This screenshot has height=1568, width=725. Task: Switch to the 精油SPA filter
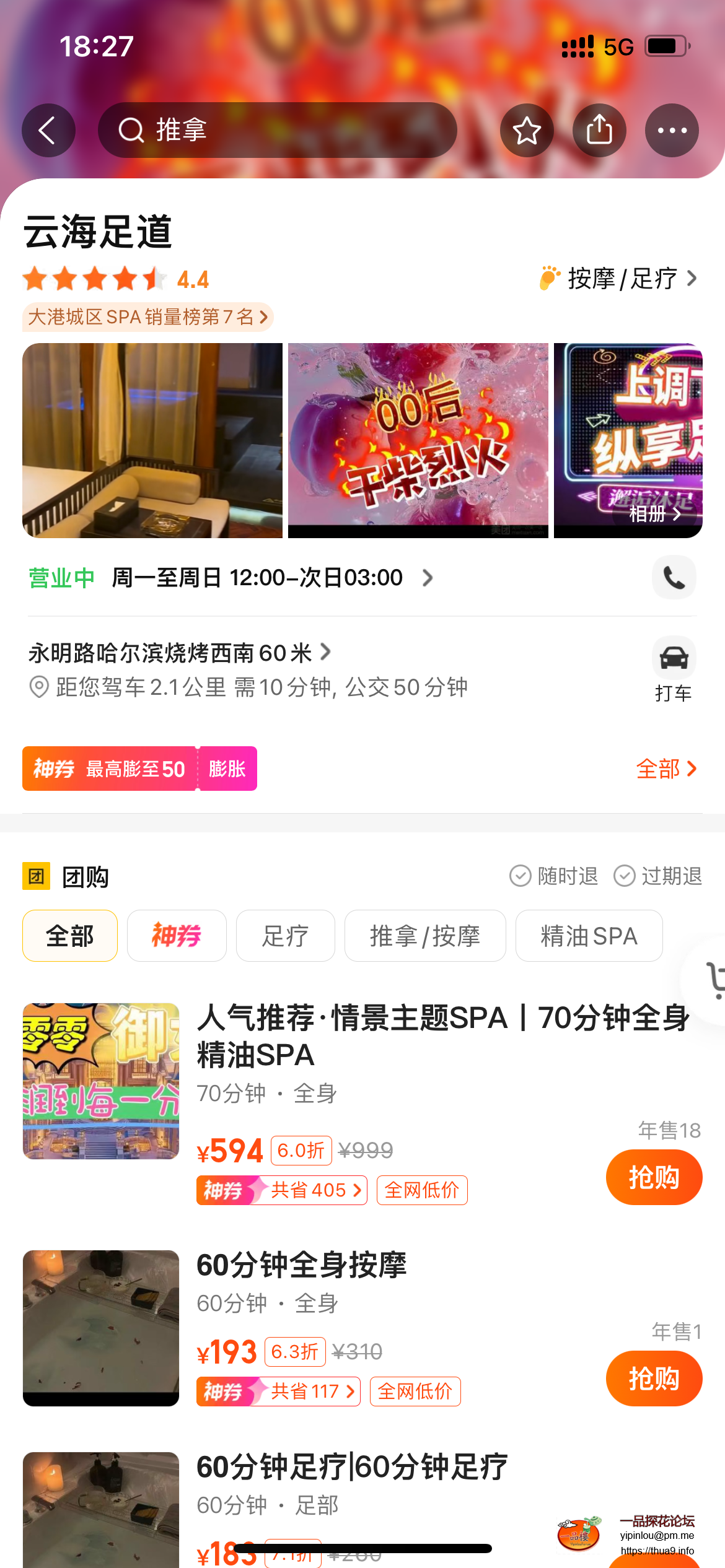coord(589,936)
